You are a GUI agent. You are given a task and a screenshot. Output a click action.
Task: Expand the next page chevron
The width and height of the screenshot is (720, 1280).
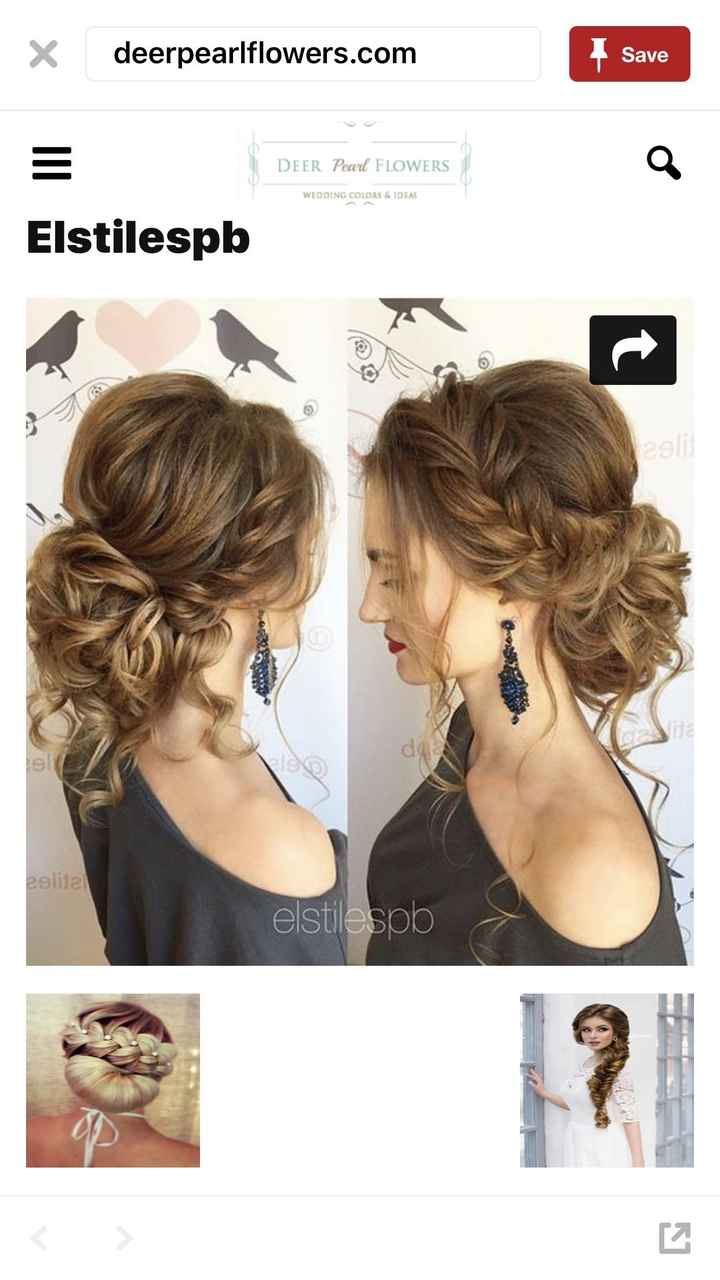coord(122,1238)
